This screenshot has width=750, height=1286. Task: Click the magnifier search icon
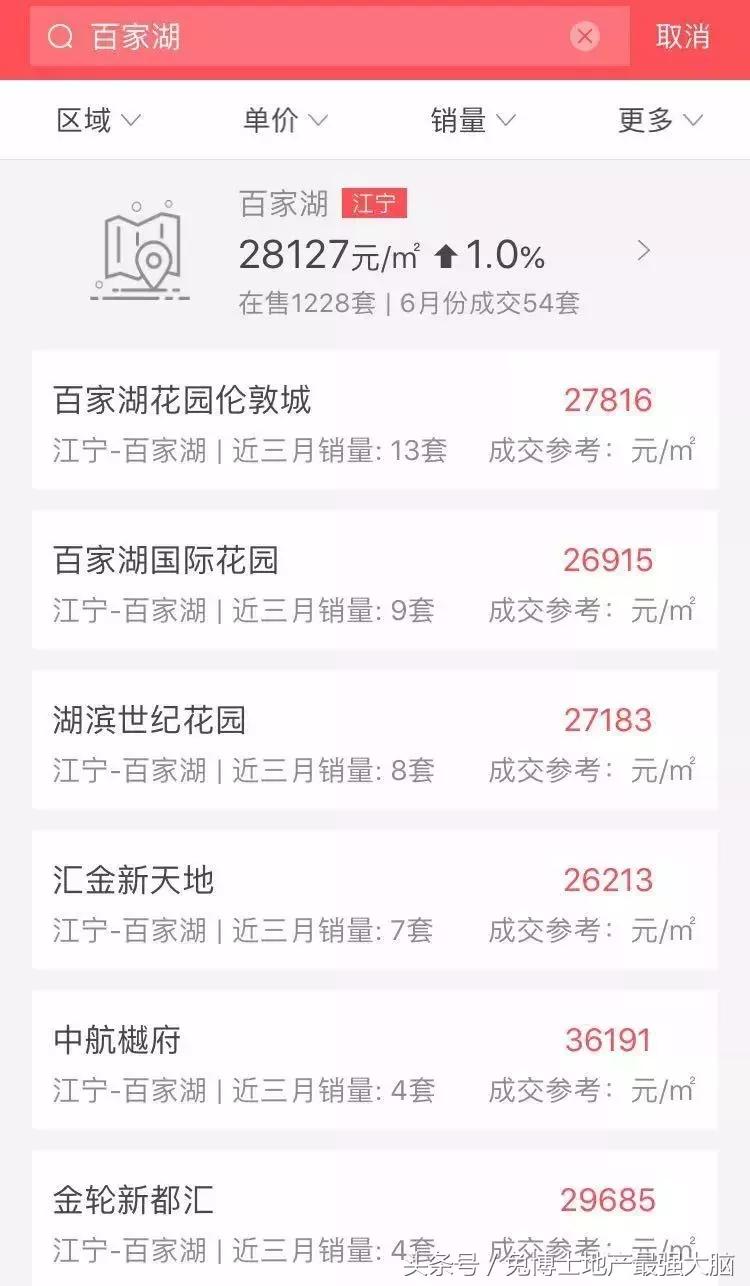[62, 37]
